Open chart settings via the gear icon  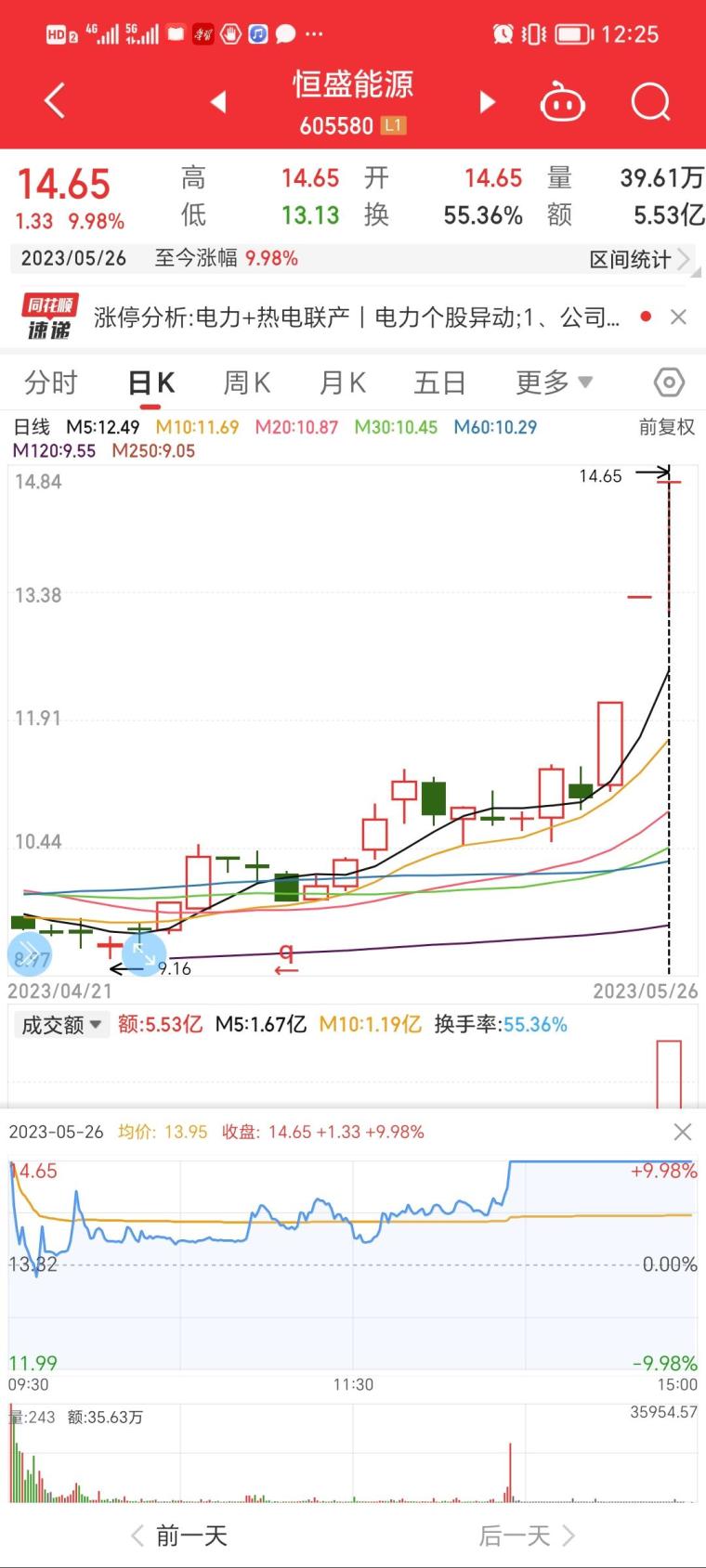[x=668, y=382]
